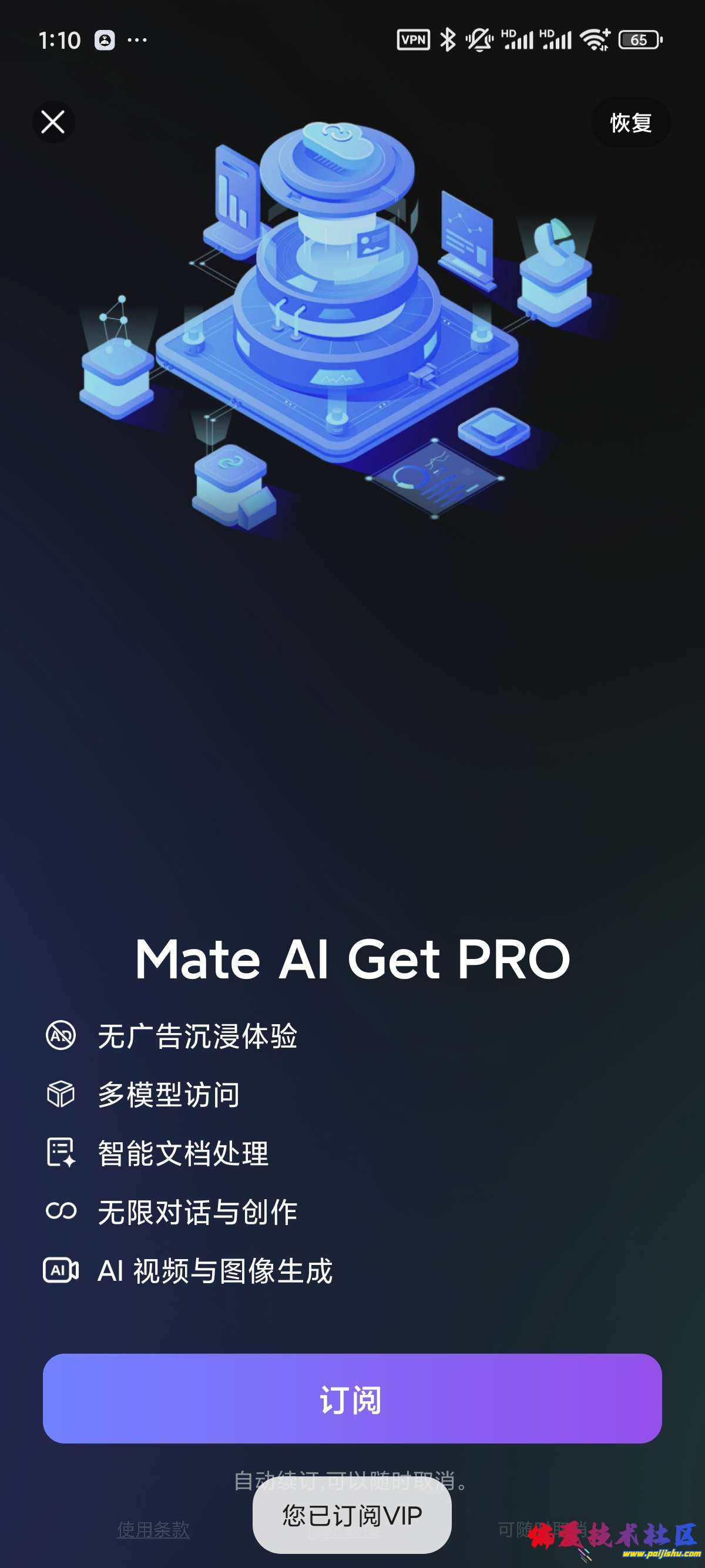Image resolution: width=705 pixels, height=1568 pixels.
Task: Open the 使用条款 terms link
Action: tap(153, 1529)
